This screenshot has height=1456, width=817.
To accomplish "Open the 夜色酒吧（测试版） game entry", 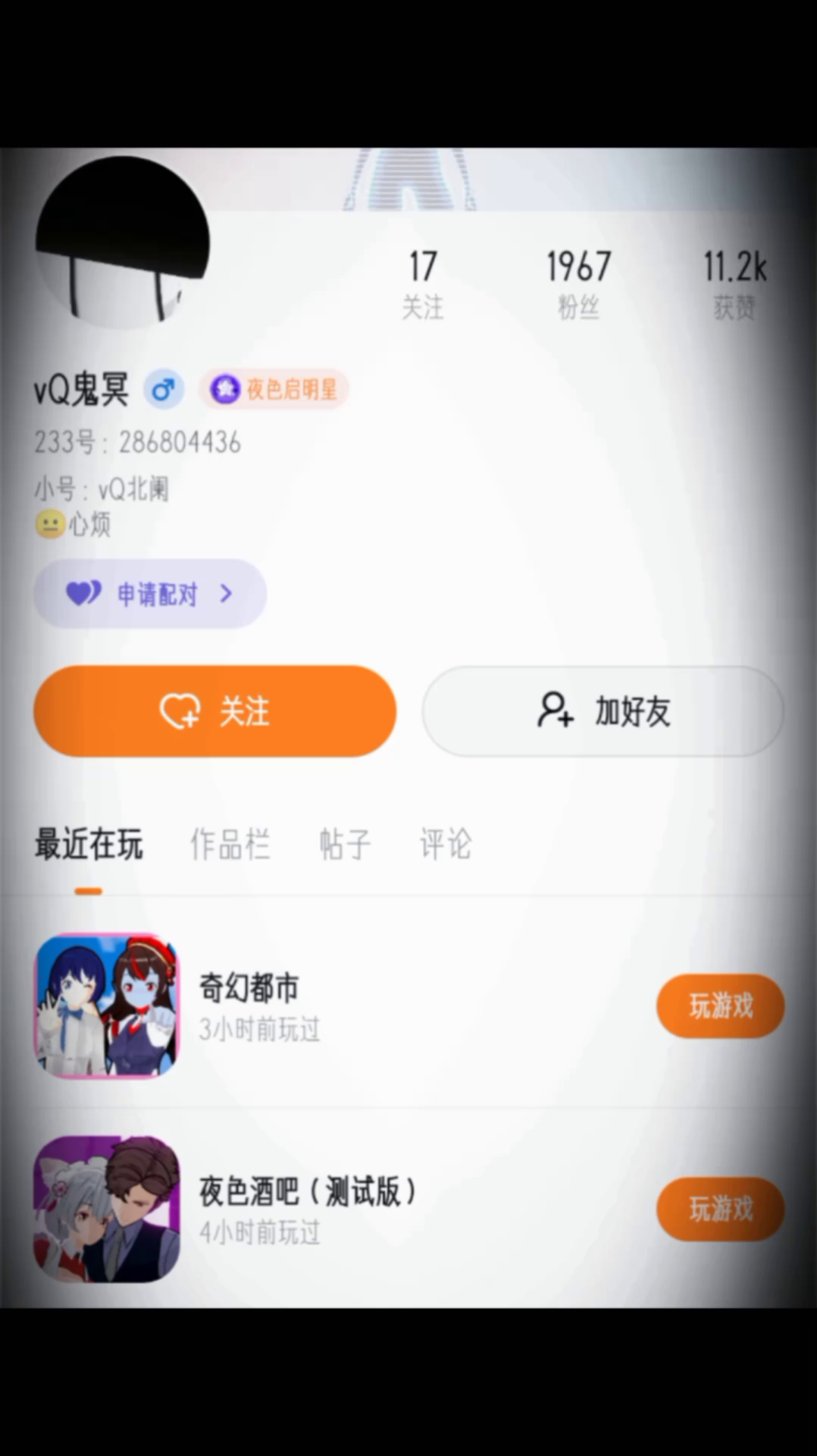I will [x=307, y=1209].
